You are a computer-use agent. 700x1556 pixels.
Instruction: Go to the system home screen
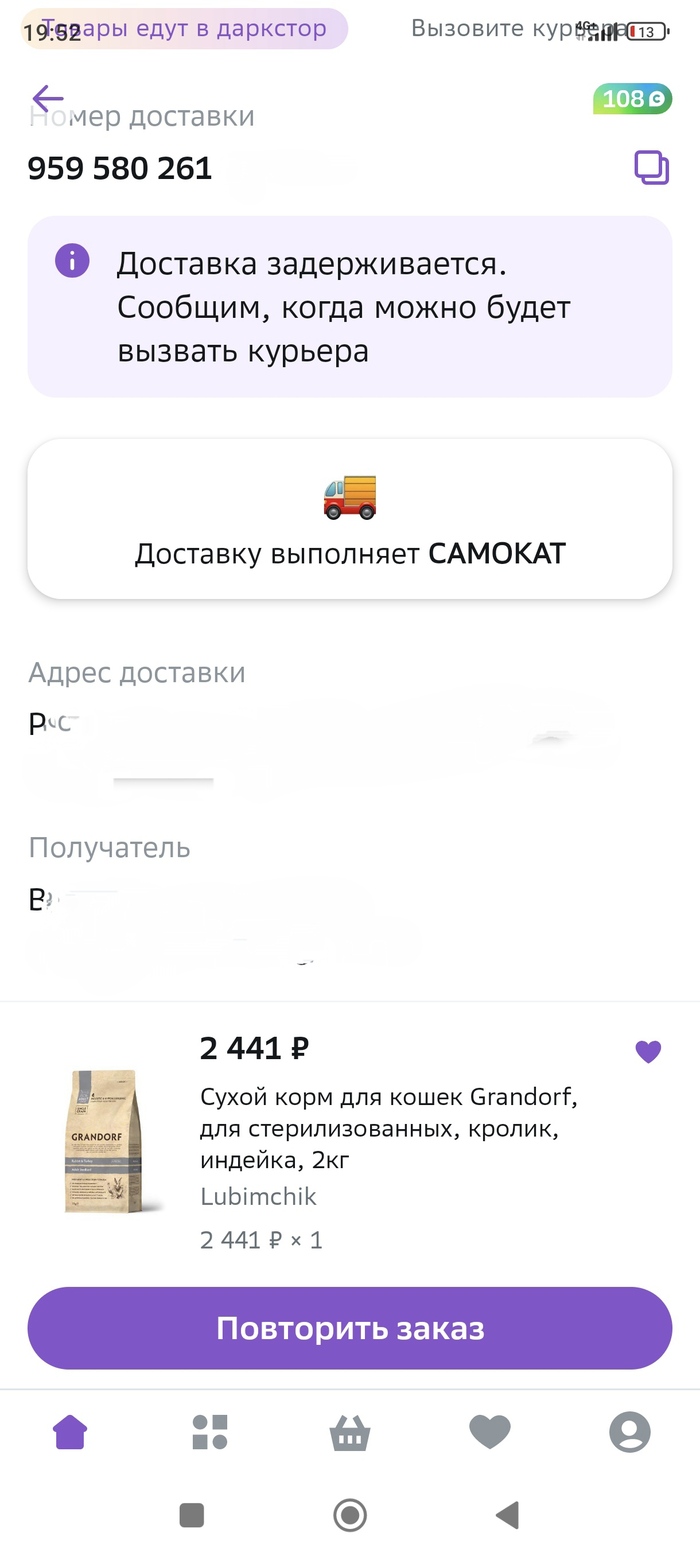pos(350,1515)
